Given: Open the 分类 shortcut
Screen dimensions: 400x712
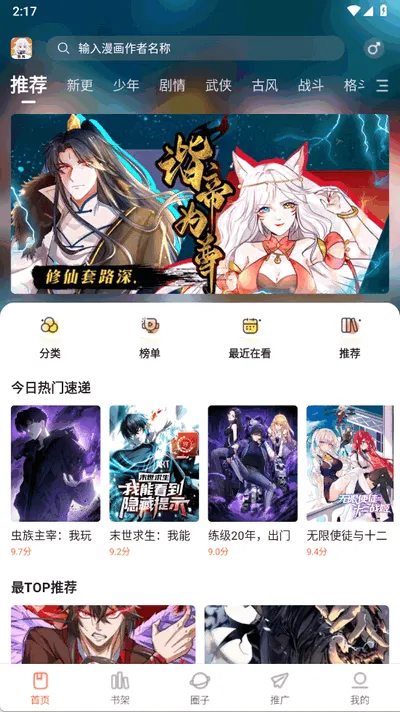Looking at the screenshot, I should tap(50, 338).
